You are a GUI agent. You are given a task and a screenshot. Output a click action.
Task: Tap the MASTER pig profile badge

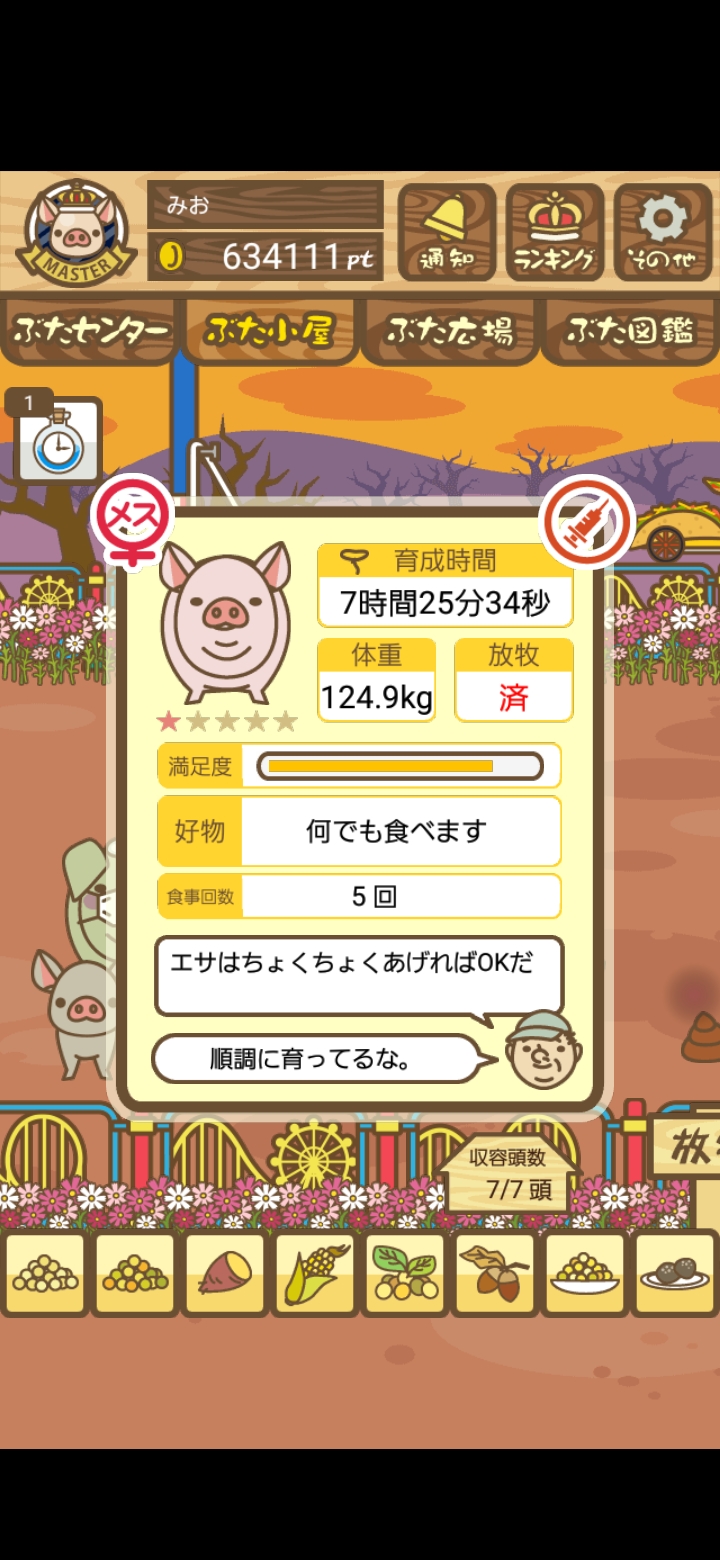point(76,232)
